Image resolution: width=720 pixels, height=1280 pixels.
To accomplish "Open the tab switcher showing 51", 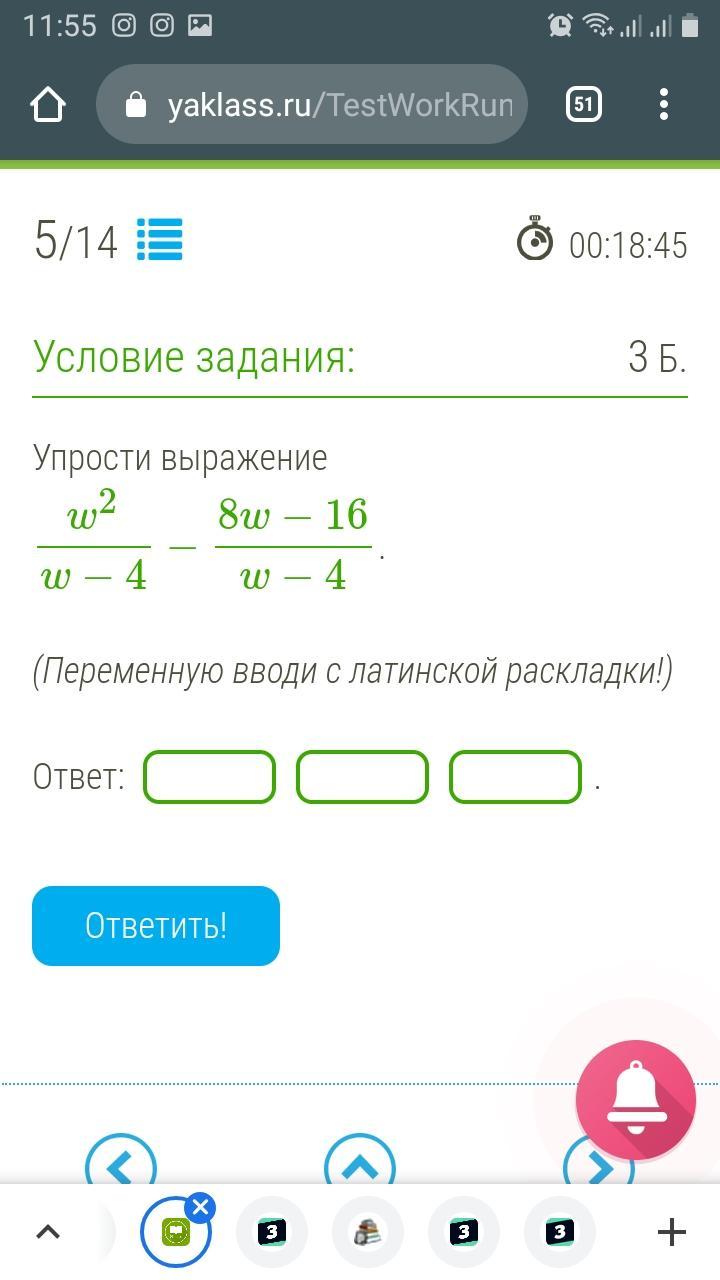I will pyautogui.click(x=584, y=104).
